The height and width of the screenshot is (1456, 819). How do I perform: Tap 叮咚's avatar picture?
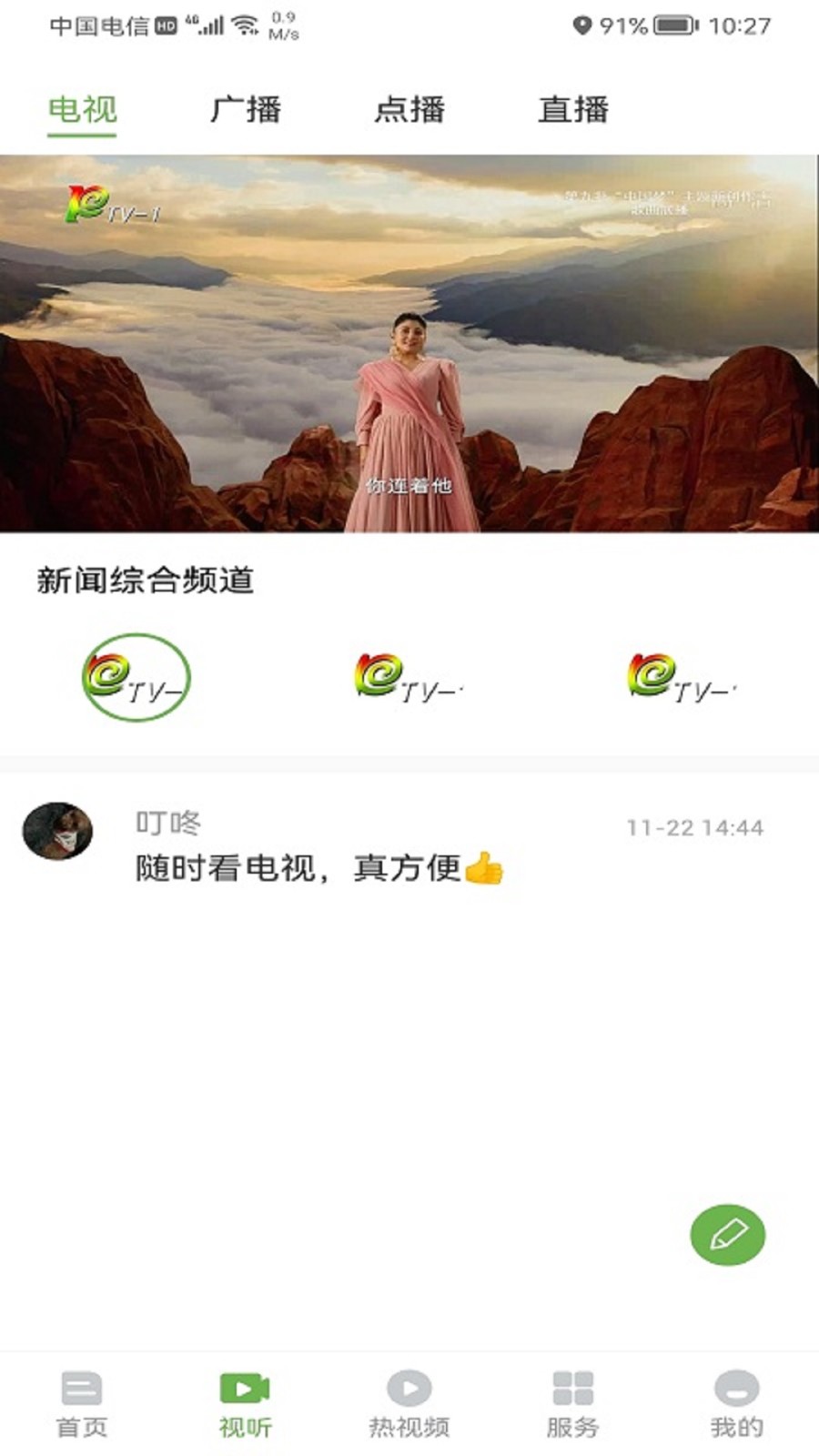(x=60, y=831)
